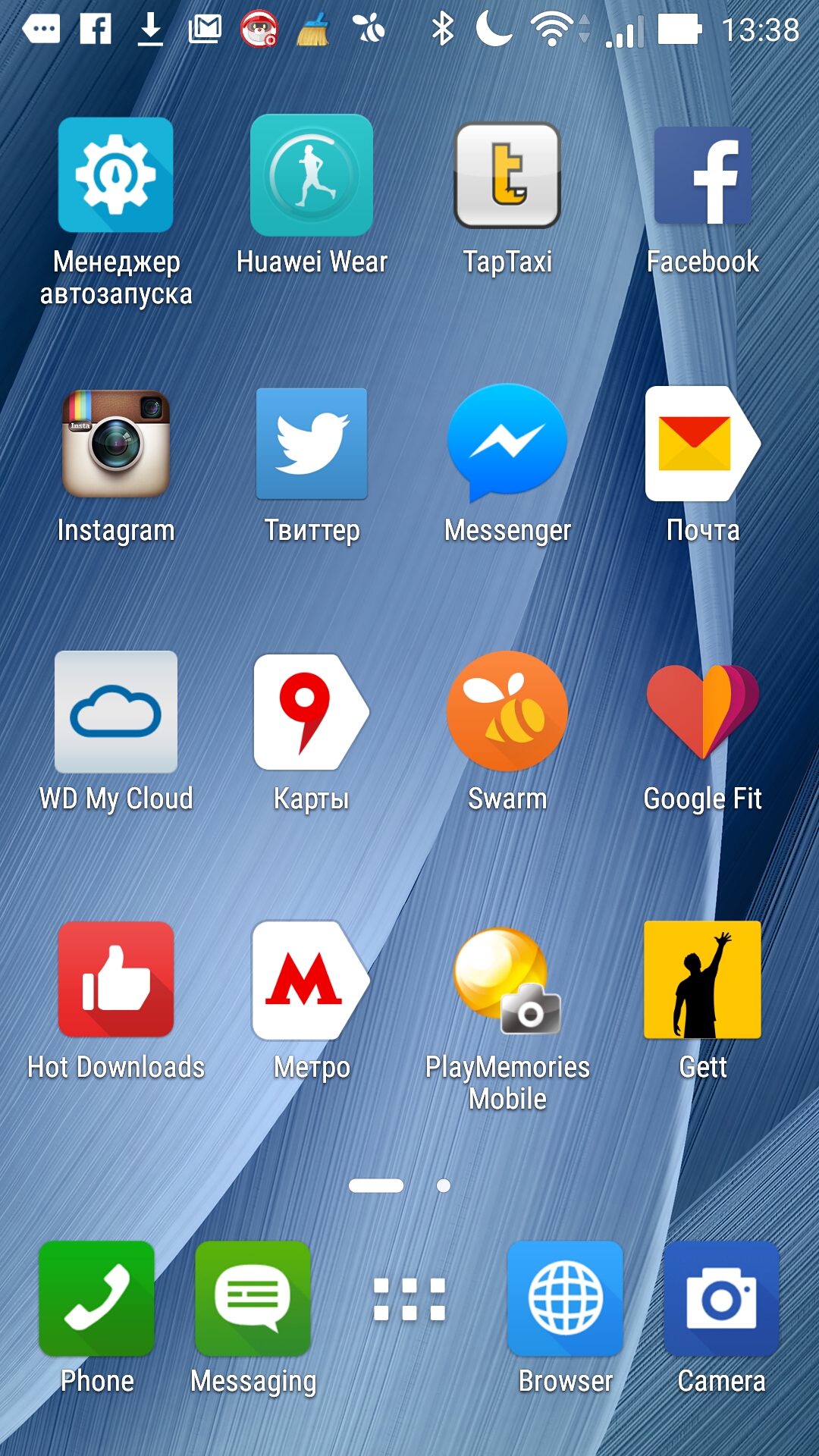Open Google Fit
The width and height of the screenshot is (819, 1456).
(x=703, y=712)
